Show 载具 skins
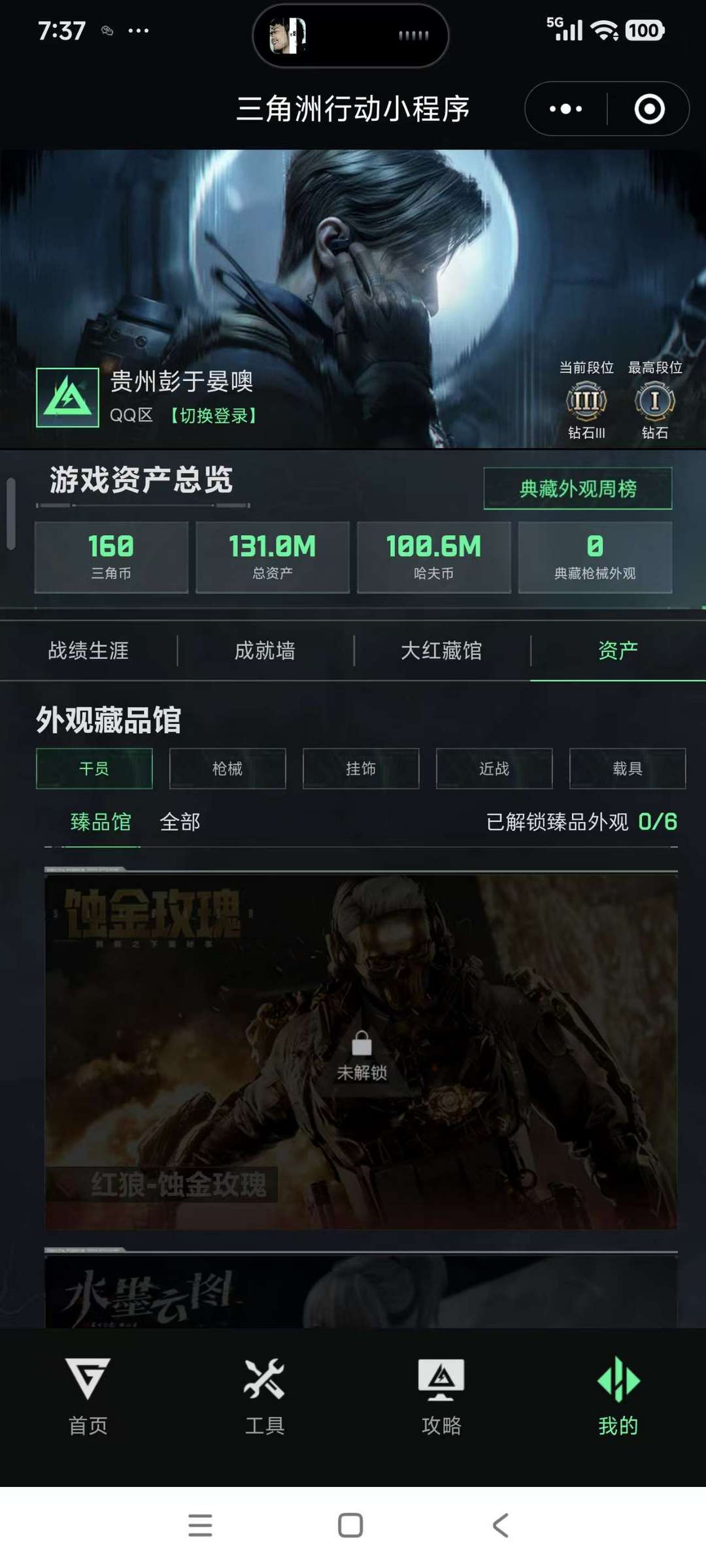This screenshot has height=1568, width=706. 628,769
